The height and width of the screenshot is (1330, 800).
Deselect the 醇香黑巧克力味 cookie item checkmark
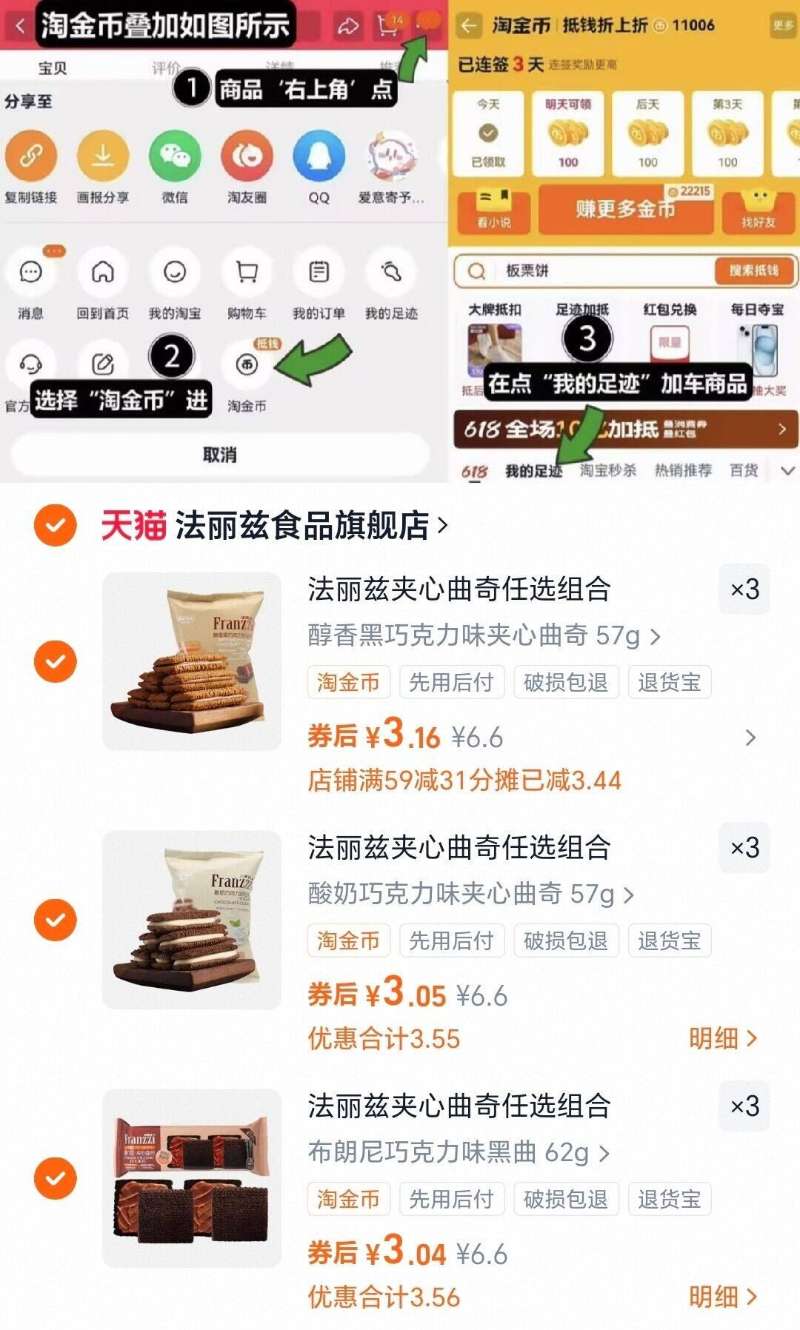[x=56, y=661]
